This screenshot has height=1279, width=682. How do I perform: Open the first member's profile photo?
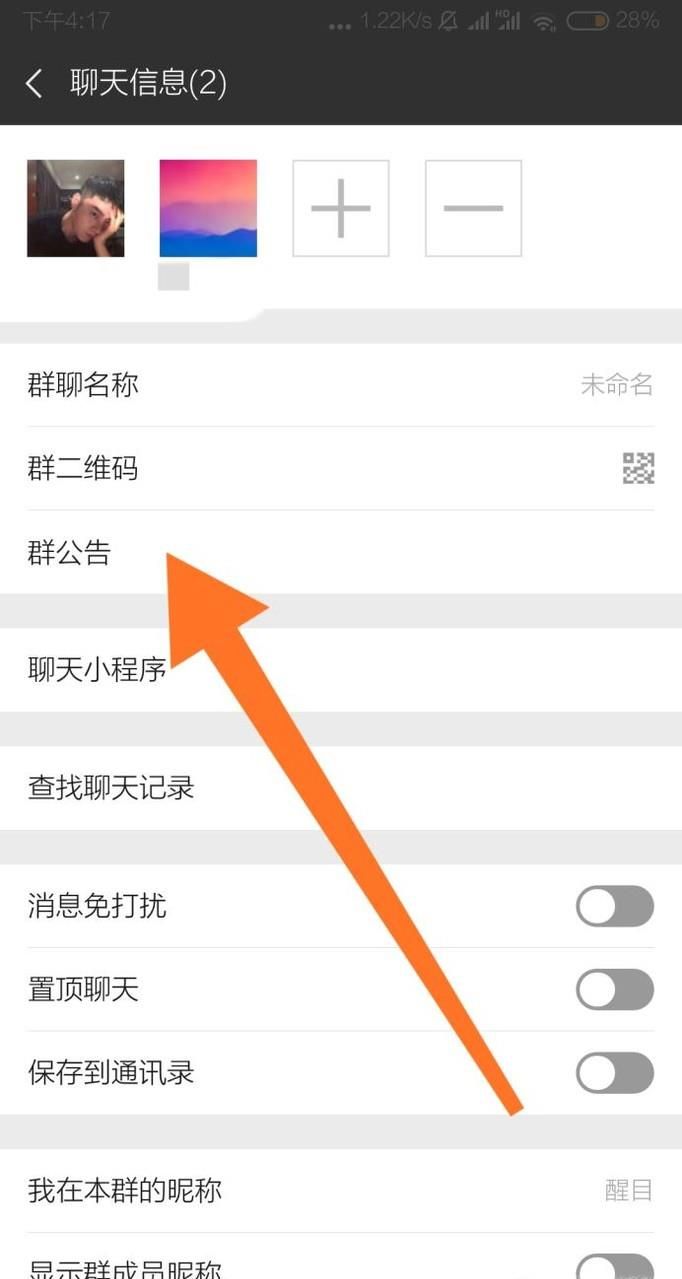tap(76, 208)
